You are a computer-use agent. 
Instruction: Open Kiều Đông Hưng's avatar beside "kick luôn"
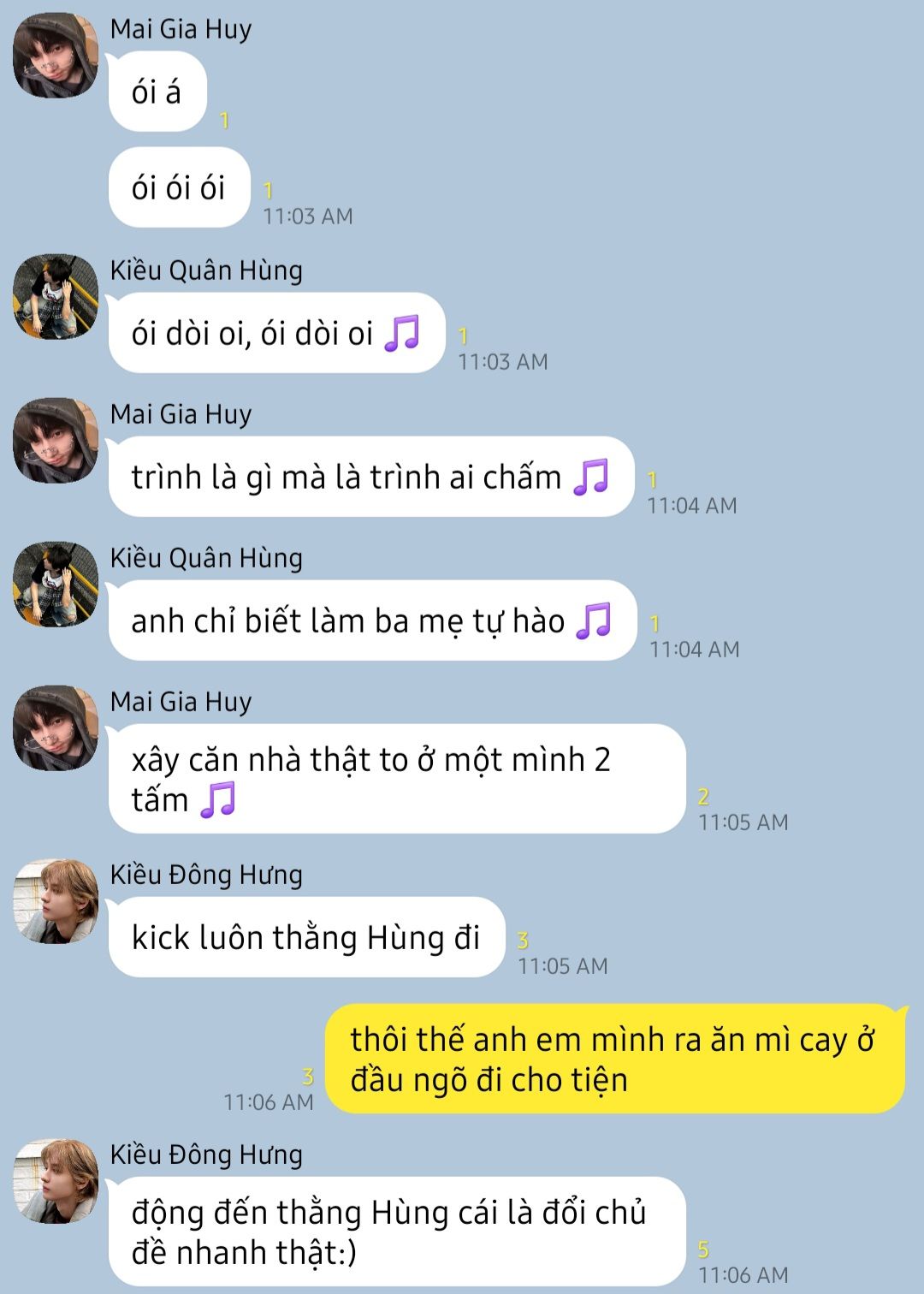click(56, 901)
